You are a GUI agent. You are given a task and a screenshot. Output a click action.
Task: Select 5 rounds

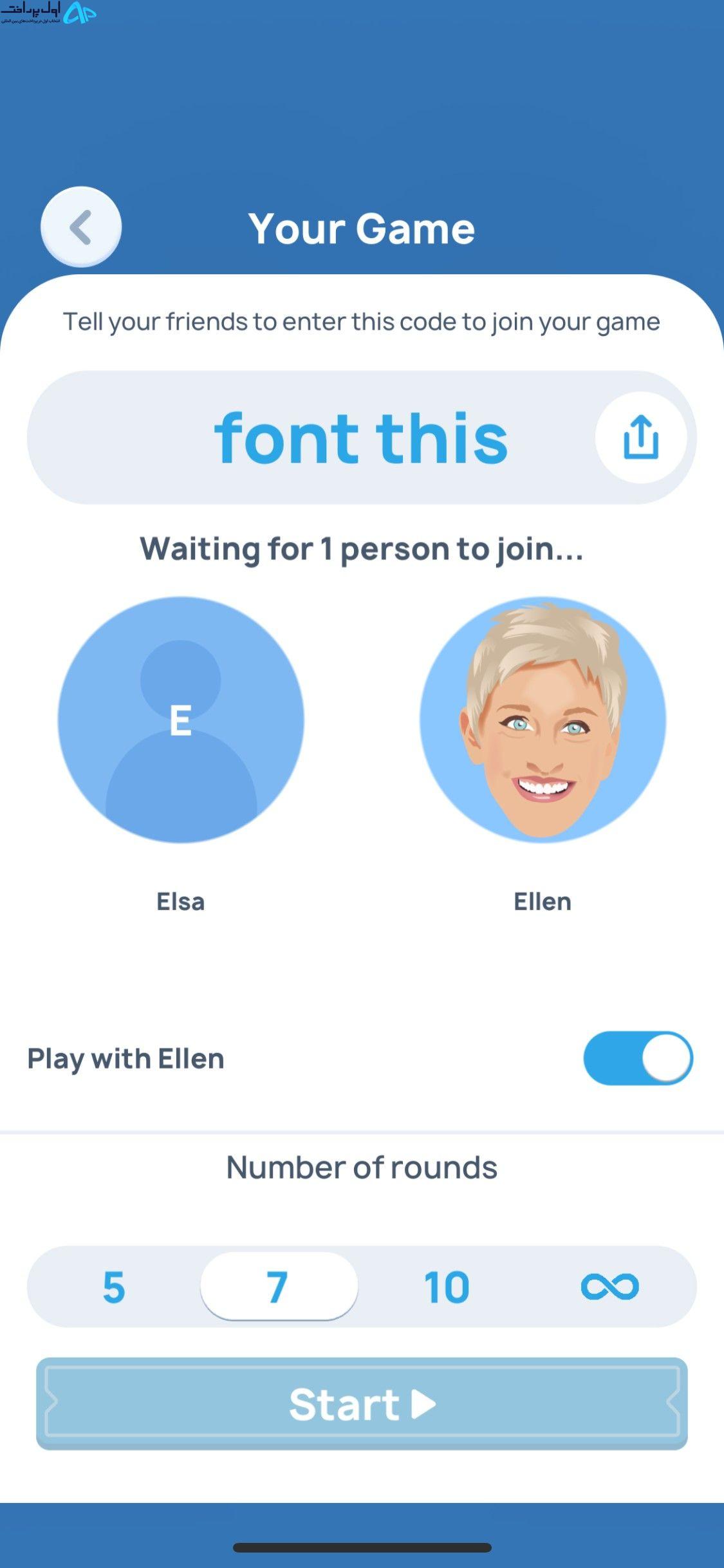114,1287
